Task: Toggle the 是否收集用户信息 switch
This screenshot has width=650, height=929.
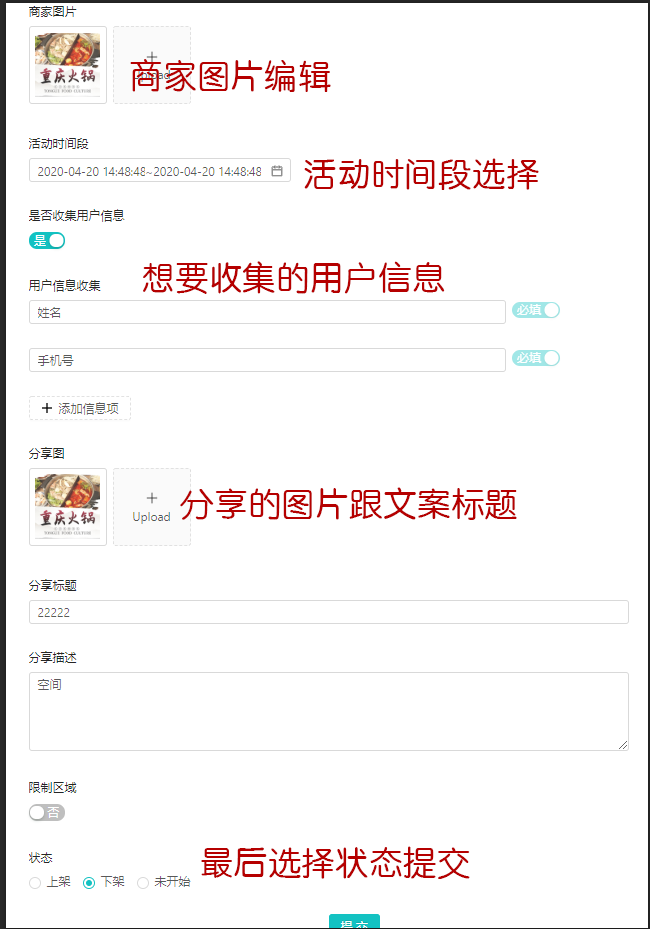Action: [47, 240]
